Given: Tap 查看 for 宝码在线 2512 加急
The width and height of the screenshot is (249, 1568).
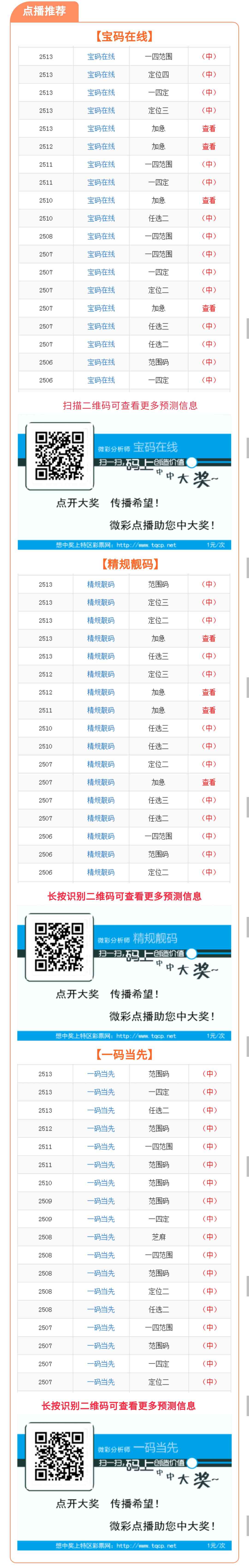Looking at the screenshot, I should (x=209, y=147).
